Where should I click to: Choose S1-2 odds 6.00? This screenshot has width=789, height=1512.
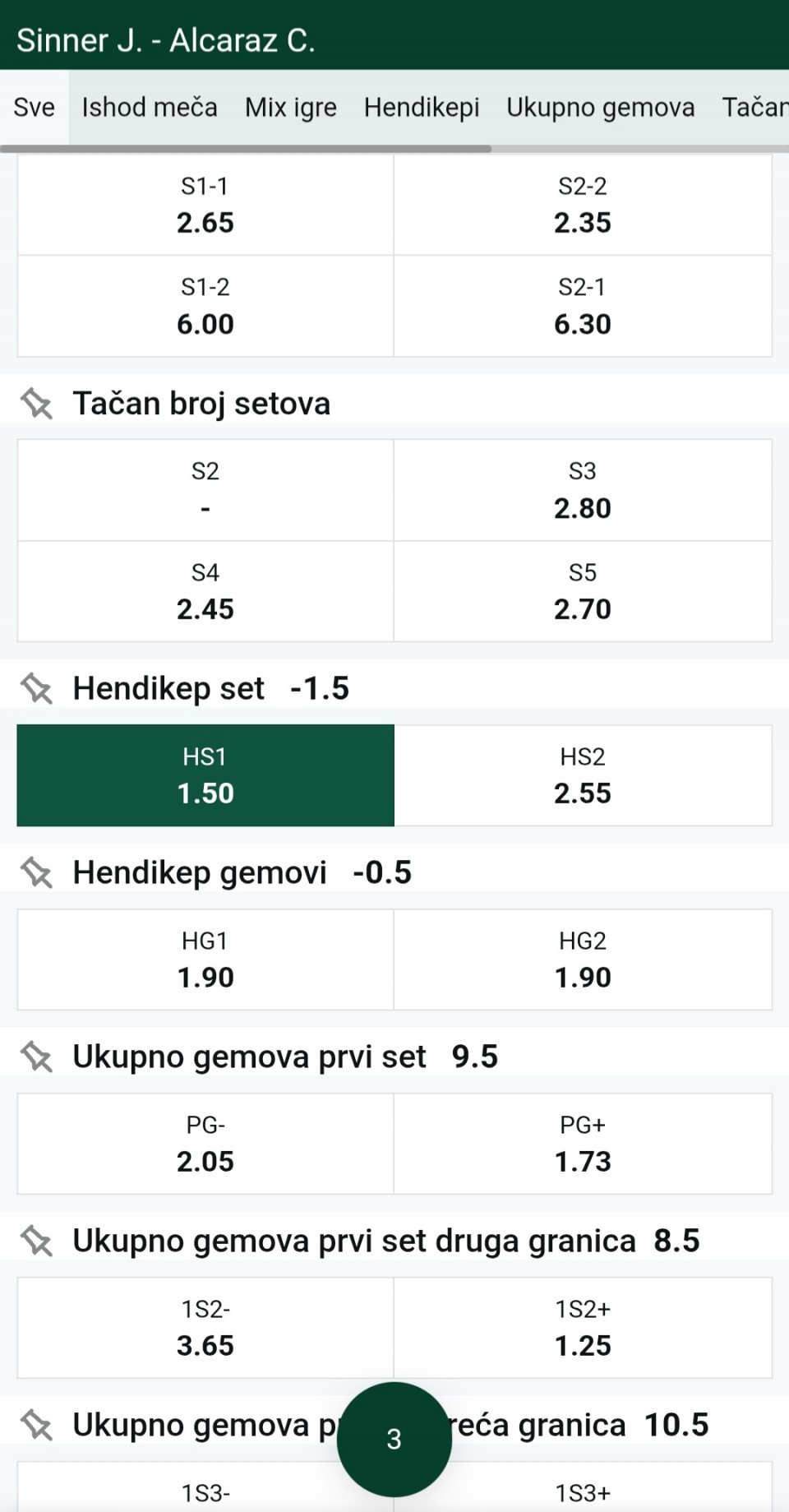[205, 306]
